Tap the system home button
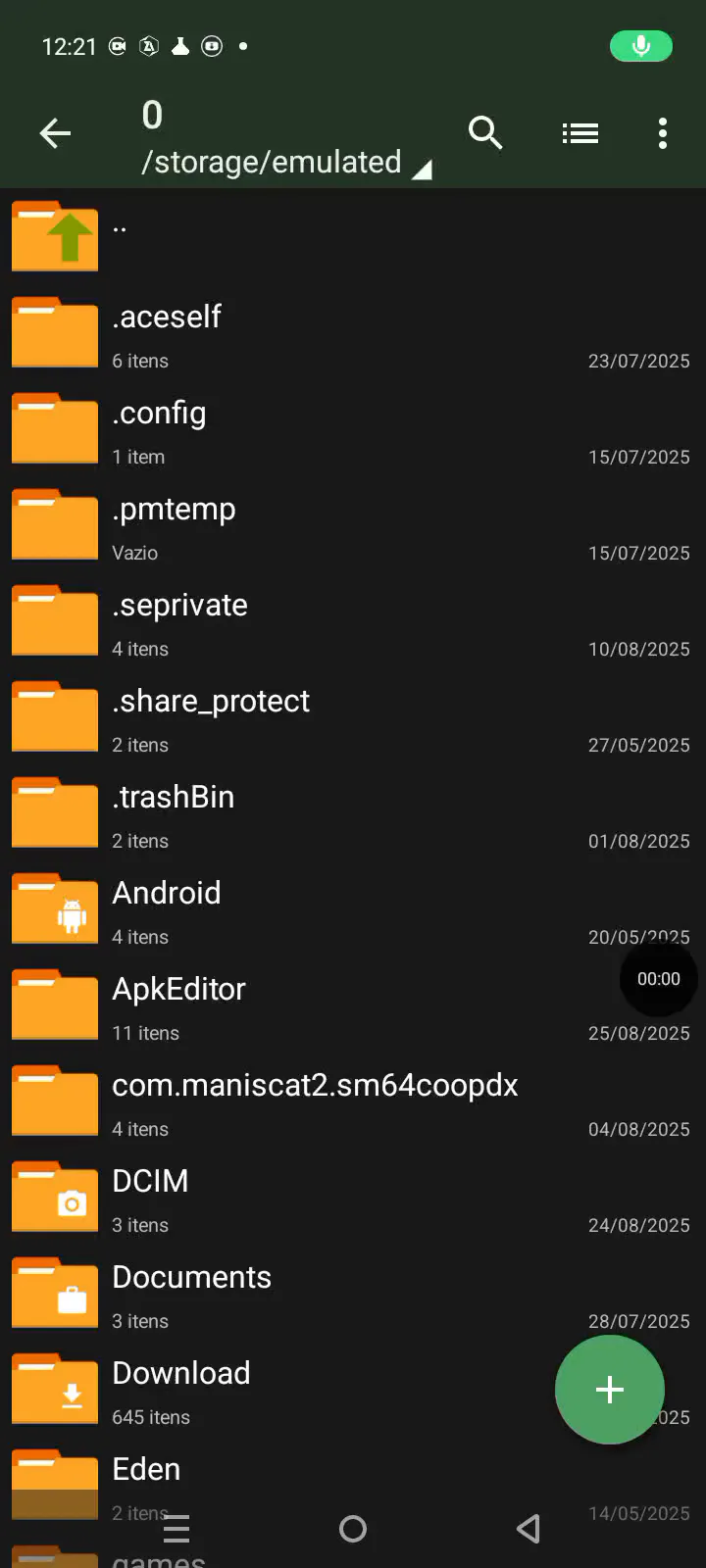 pyautogui.click(x=353, y=1529)
